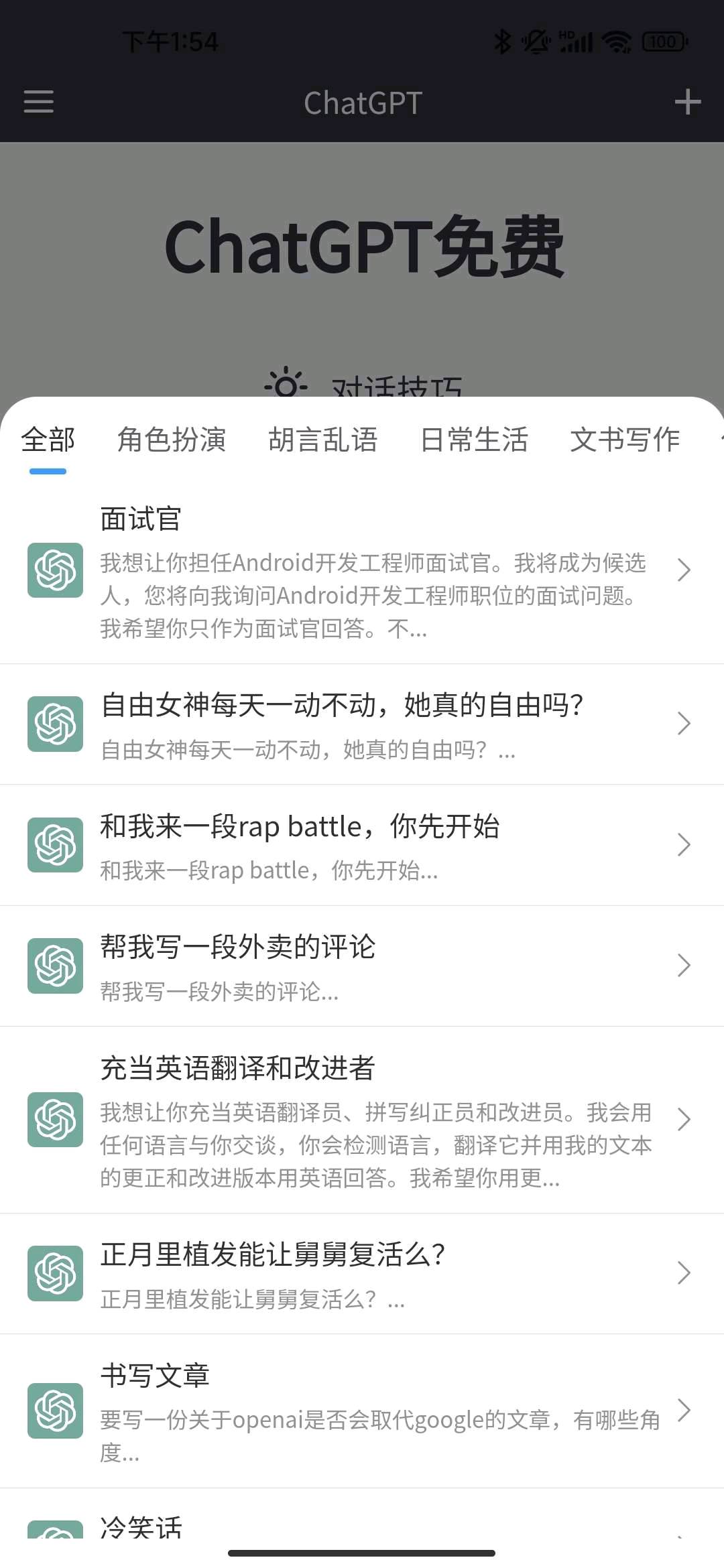The image size is (724, 1568).
Task: Start a new chat with plus icon
Action: [687, 102]
